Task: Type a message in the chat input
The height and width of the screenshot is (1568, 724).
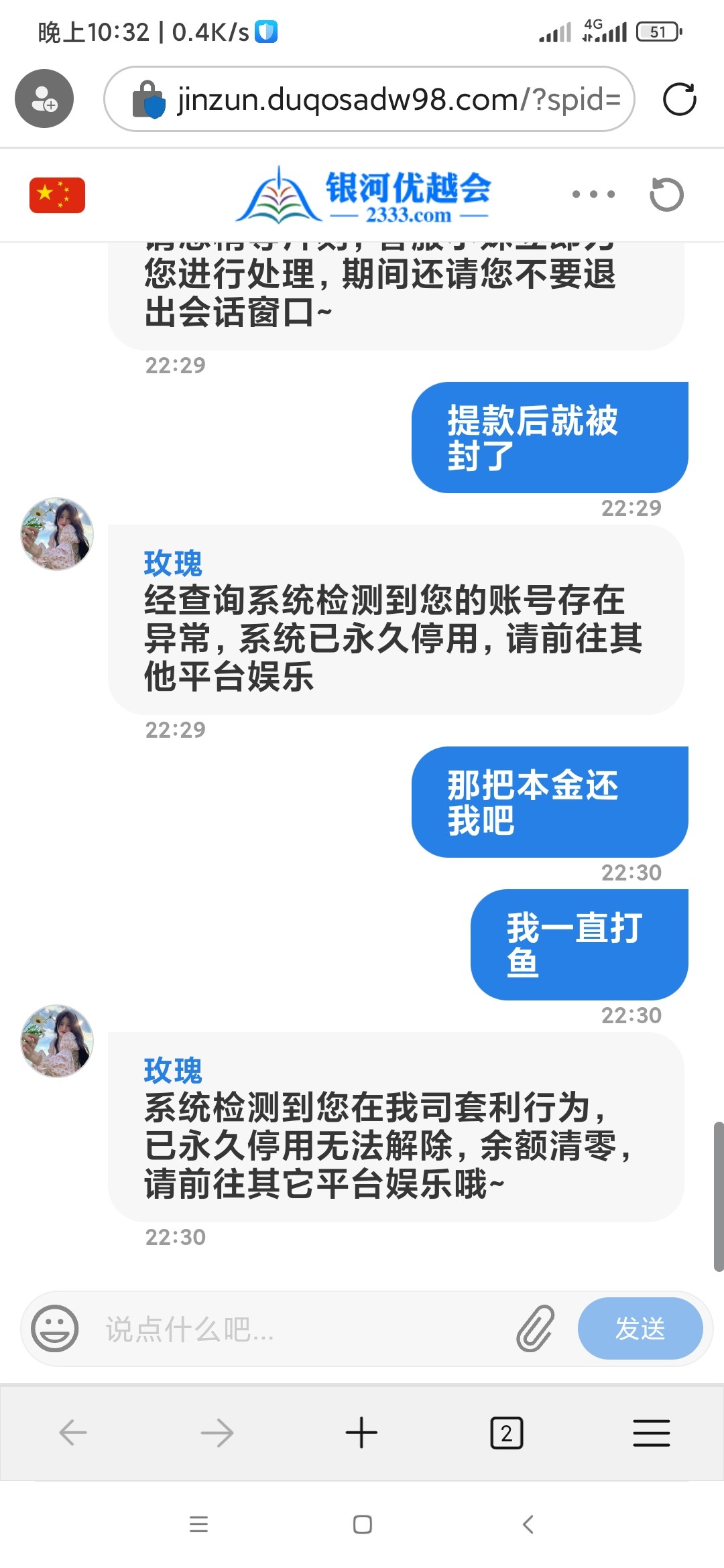Action: point(302,1328)
